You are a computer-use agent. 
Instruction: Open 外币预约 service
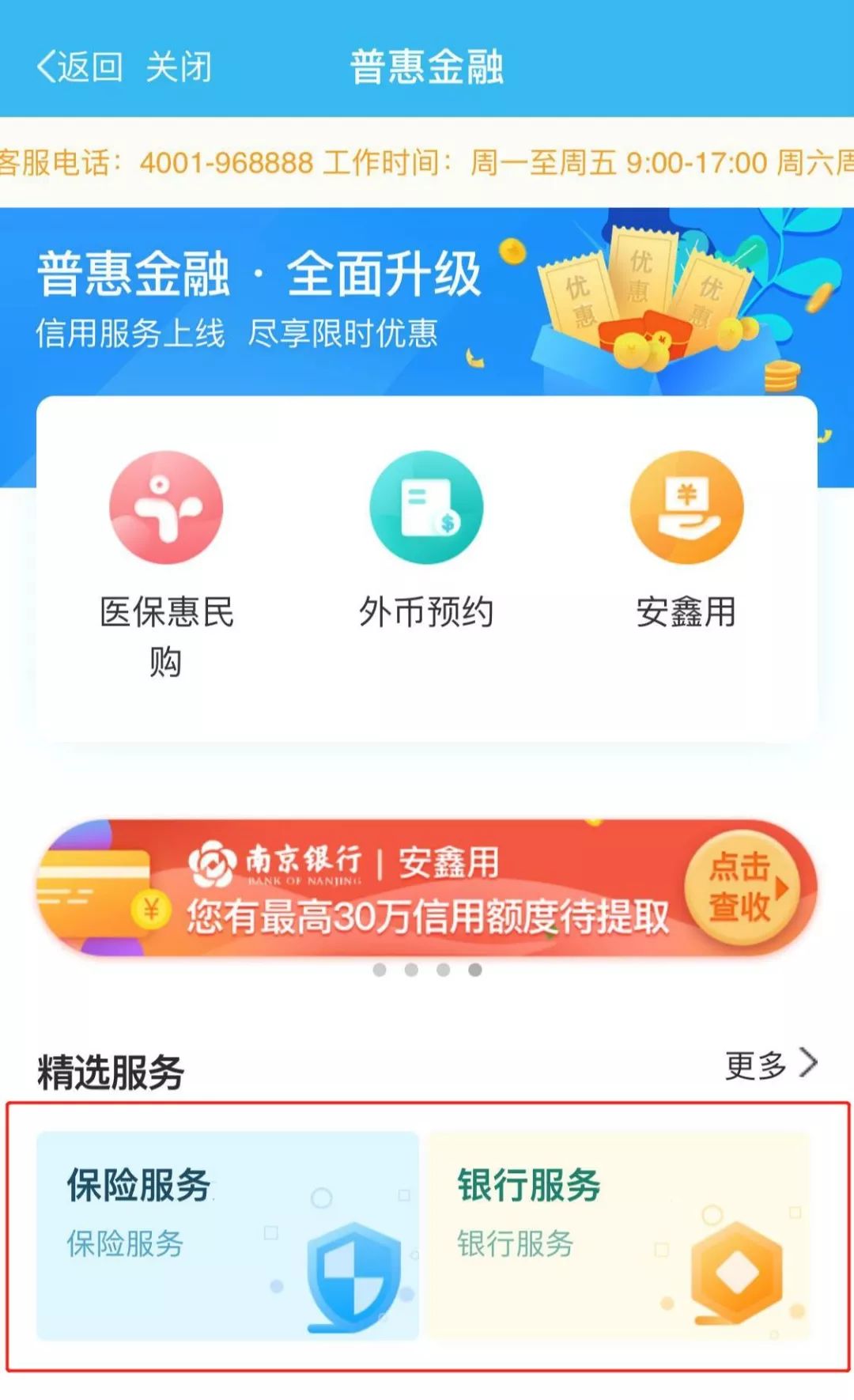tap(426, 541)
